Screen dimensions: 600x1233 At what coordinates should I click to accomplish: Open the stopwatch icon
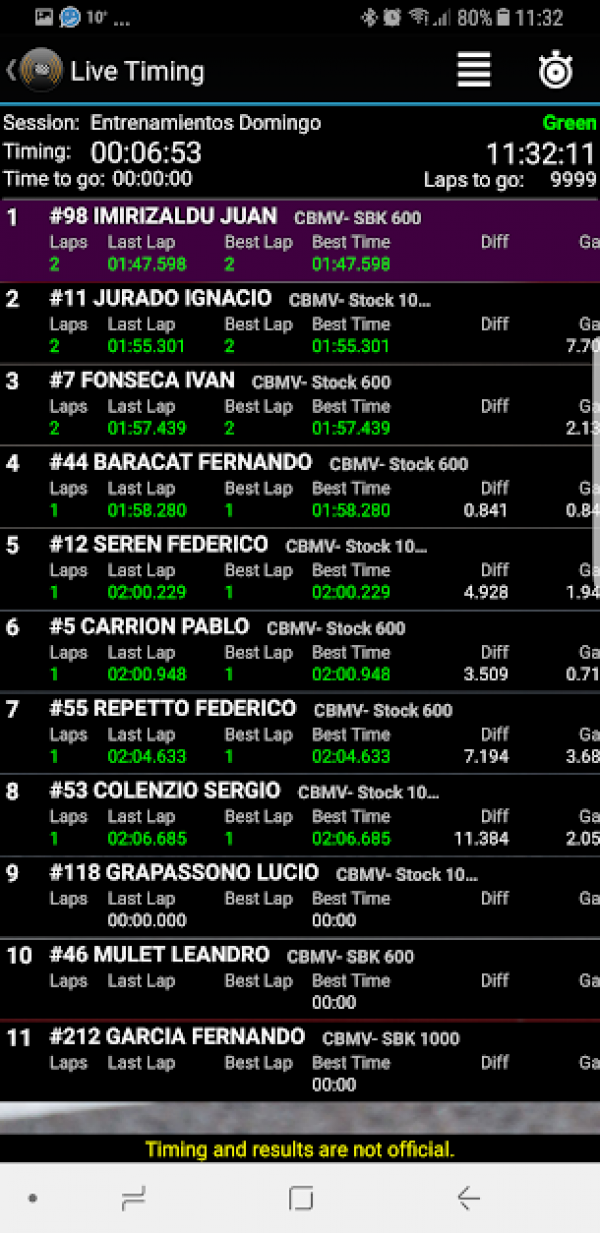click(554, 70)
